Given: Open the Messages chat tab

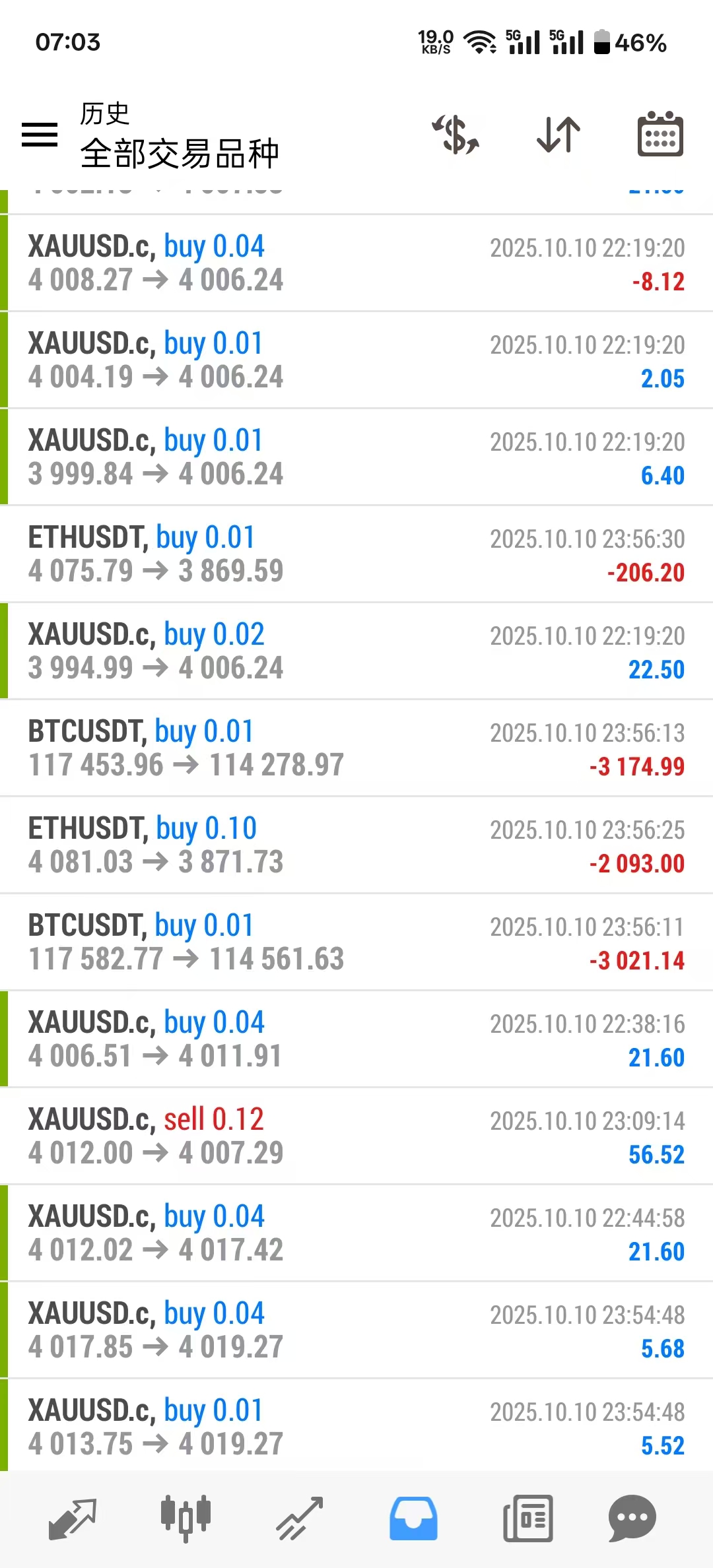Looking at the screenshot, I should [x=632, y=1518].
